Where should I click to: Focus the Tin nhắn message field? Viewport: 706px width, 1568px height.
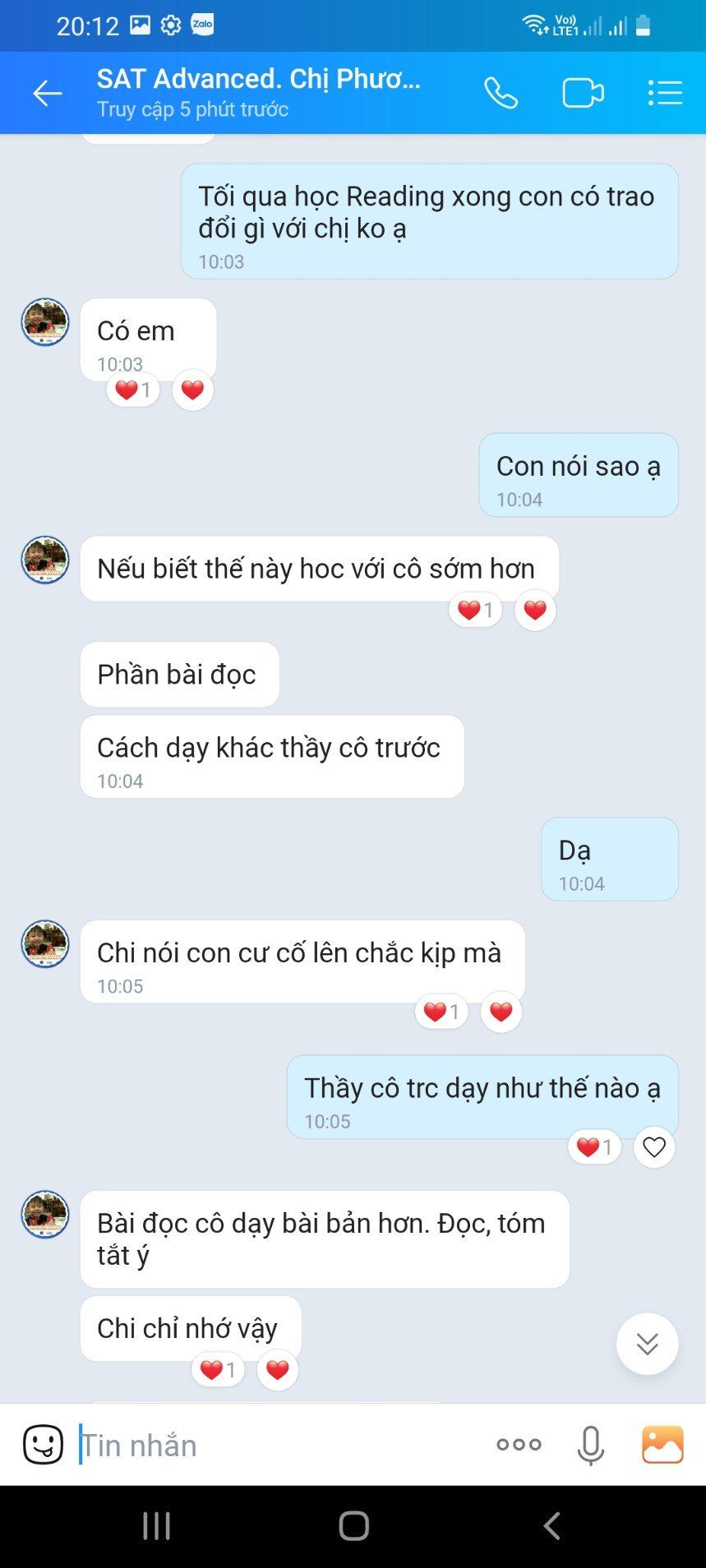271,1445
